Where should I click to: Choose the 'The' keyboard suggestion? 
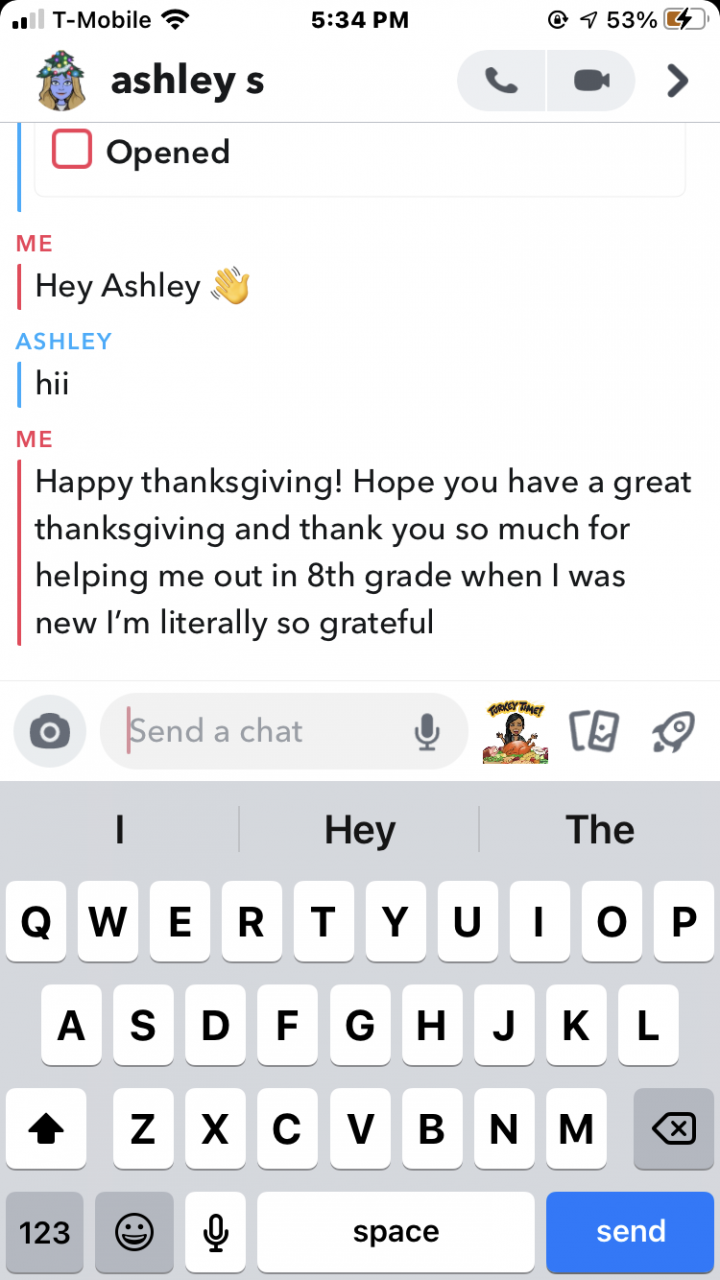[600, 830]
